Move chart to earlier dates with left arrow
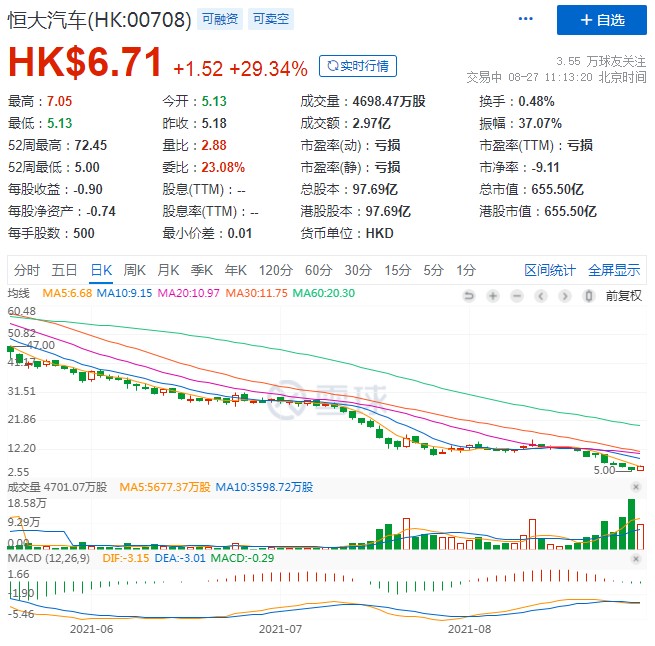 pos(540,295)
